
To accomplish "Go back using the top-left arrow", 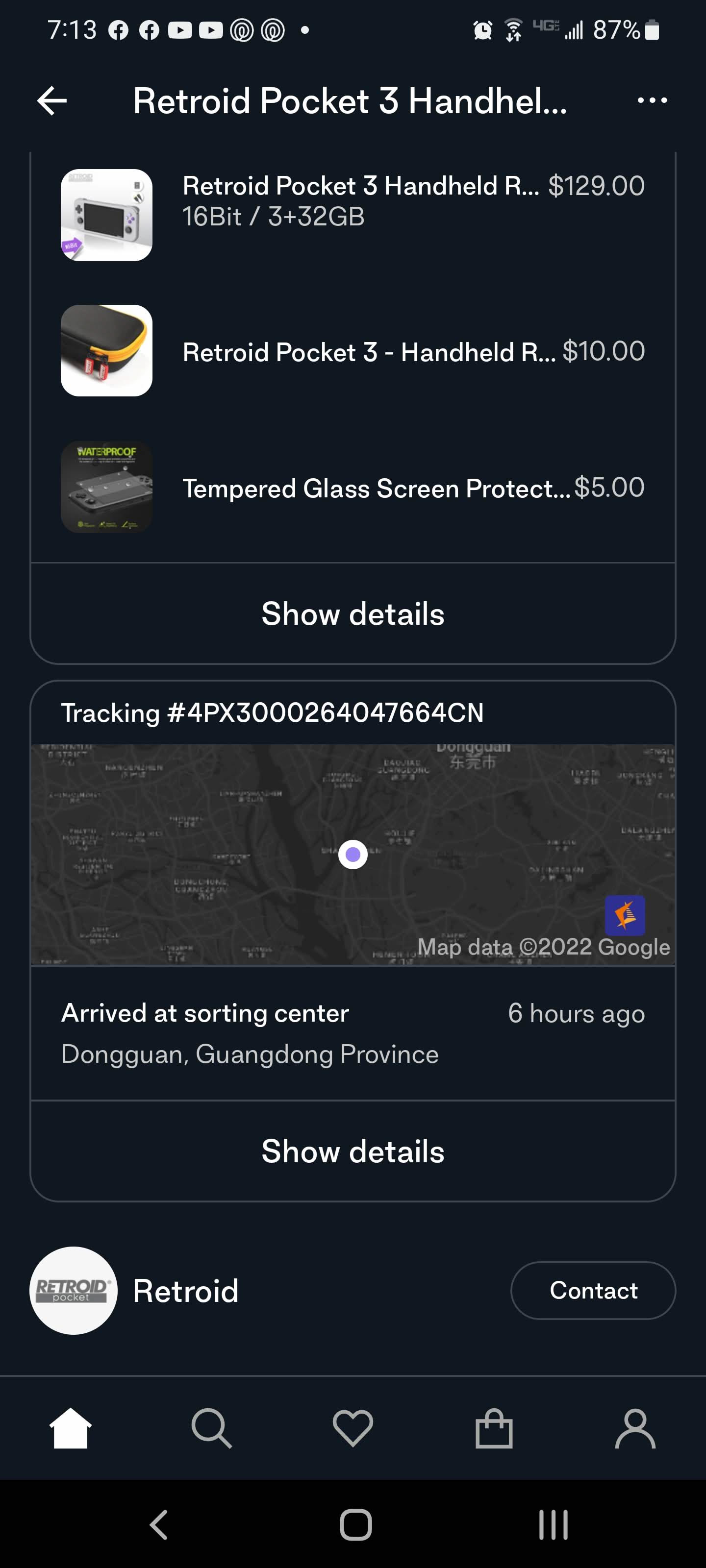I will (x=52, y=101).
